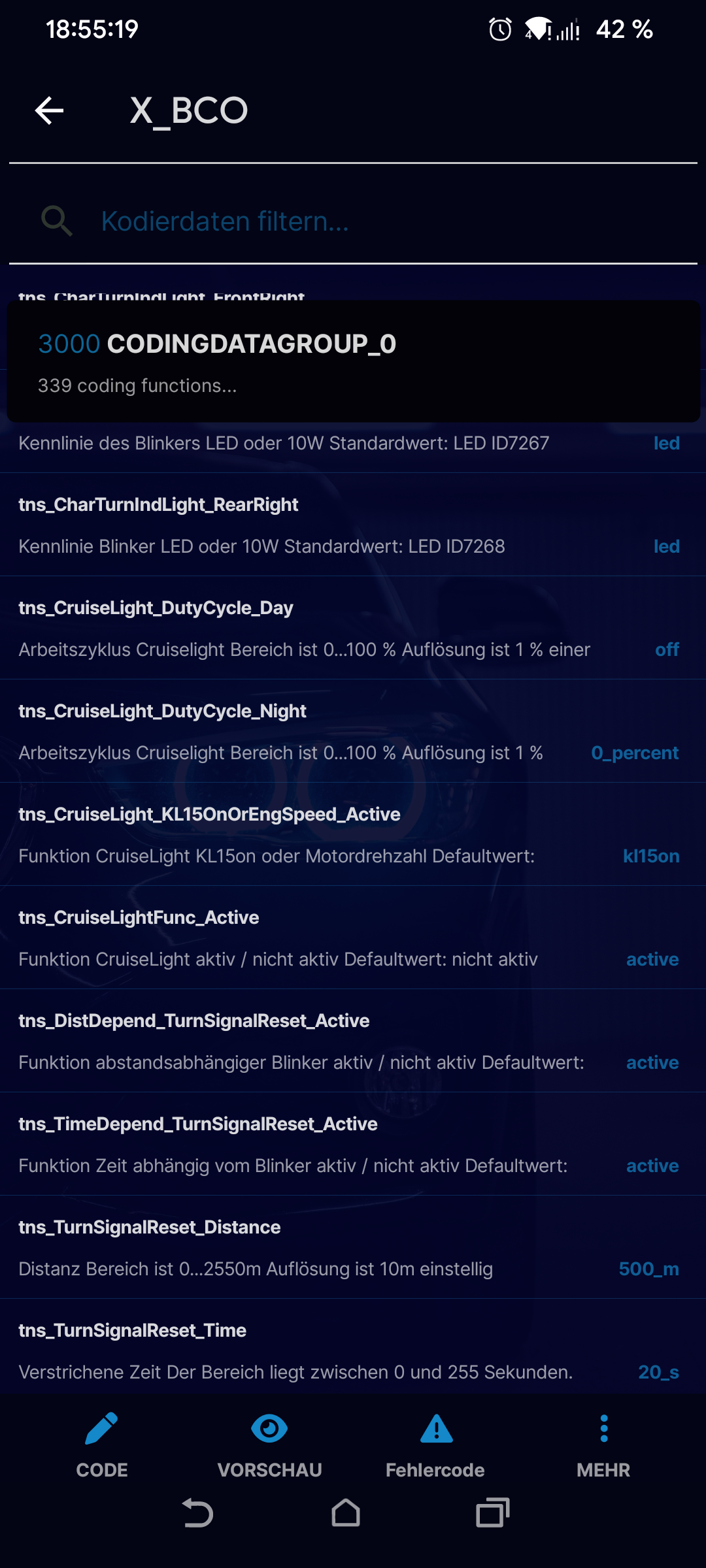Open tns_CruiseLight_DutyCycle_Day setting
This screenshot has width=706, height=1568.
tap(353, 628)
